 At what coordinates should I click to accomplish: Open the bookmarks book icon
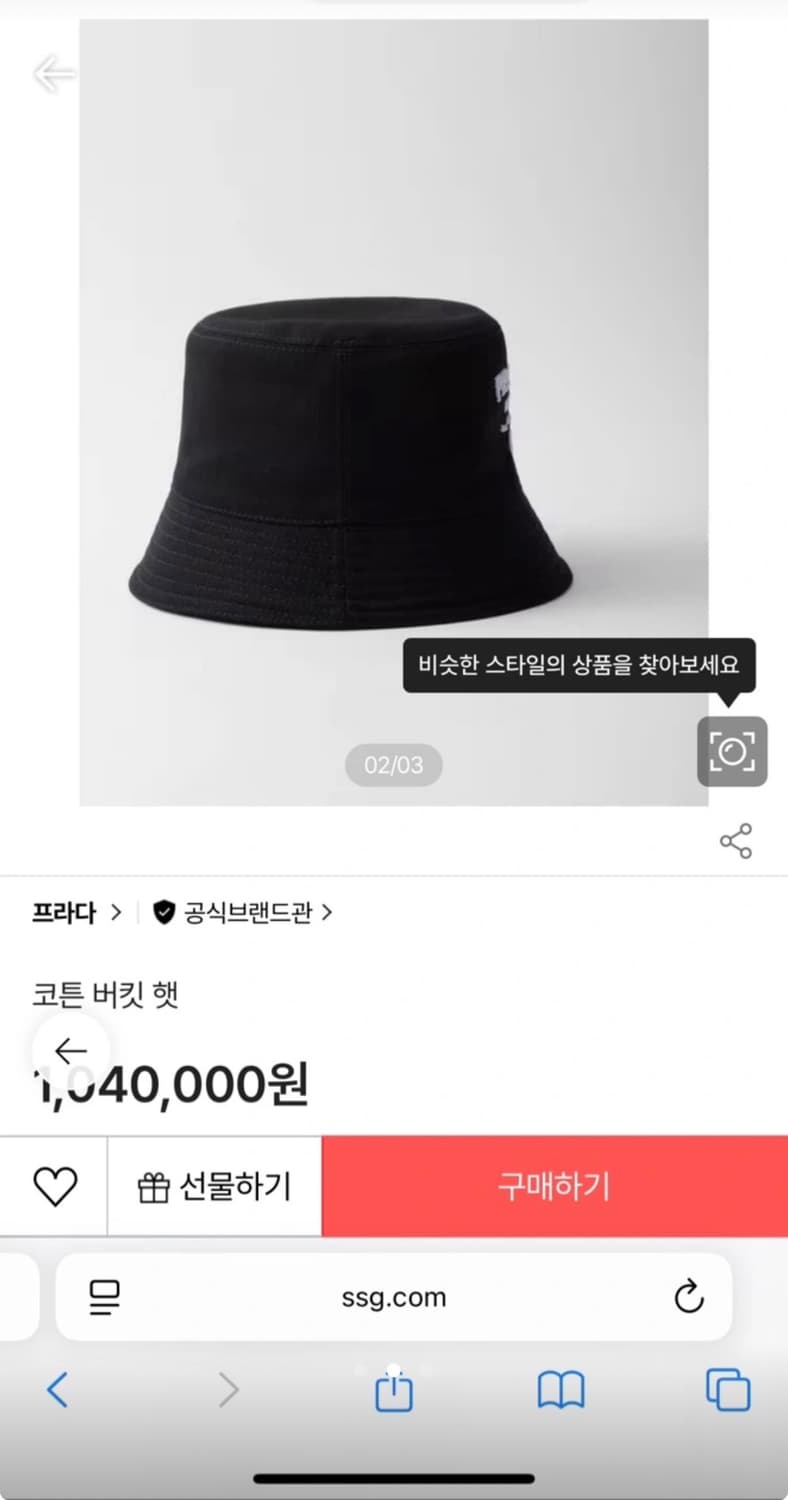(562, 1390)
